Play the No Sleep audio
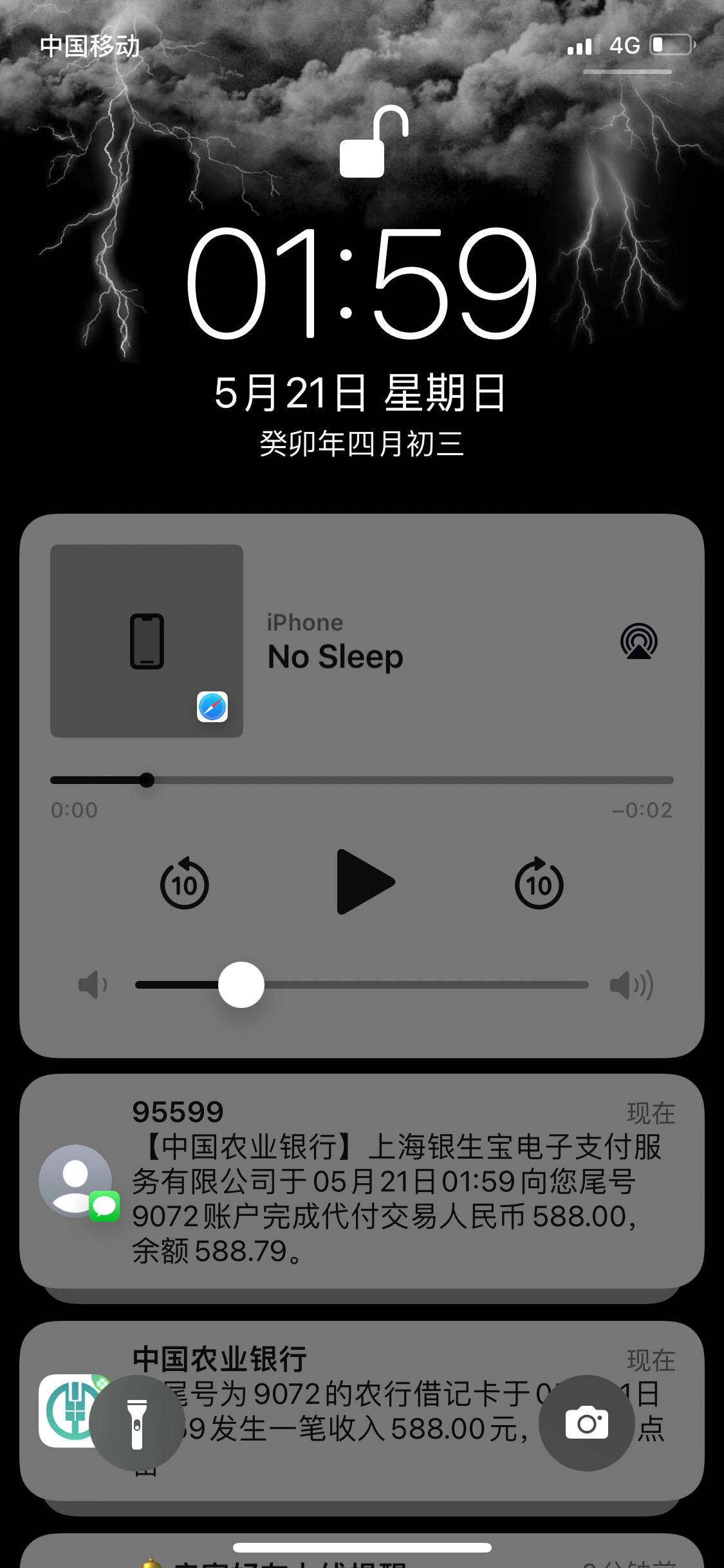Screen dimensions: 724x1568 tap(365, 882)
